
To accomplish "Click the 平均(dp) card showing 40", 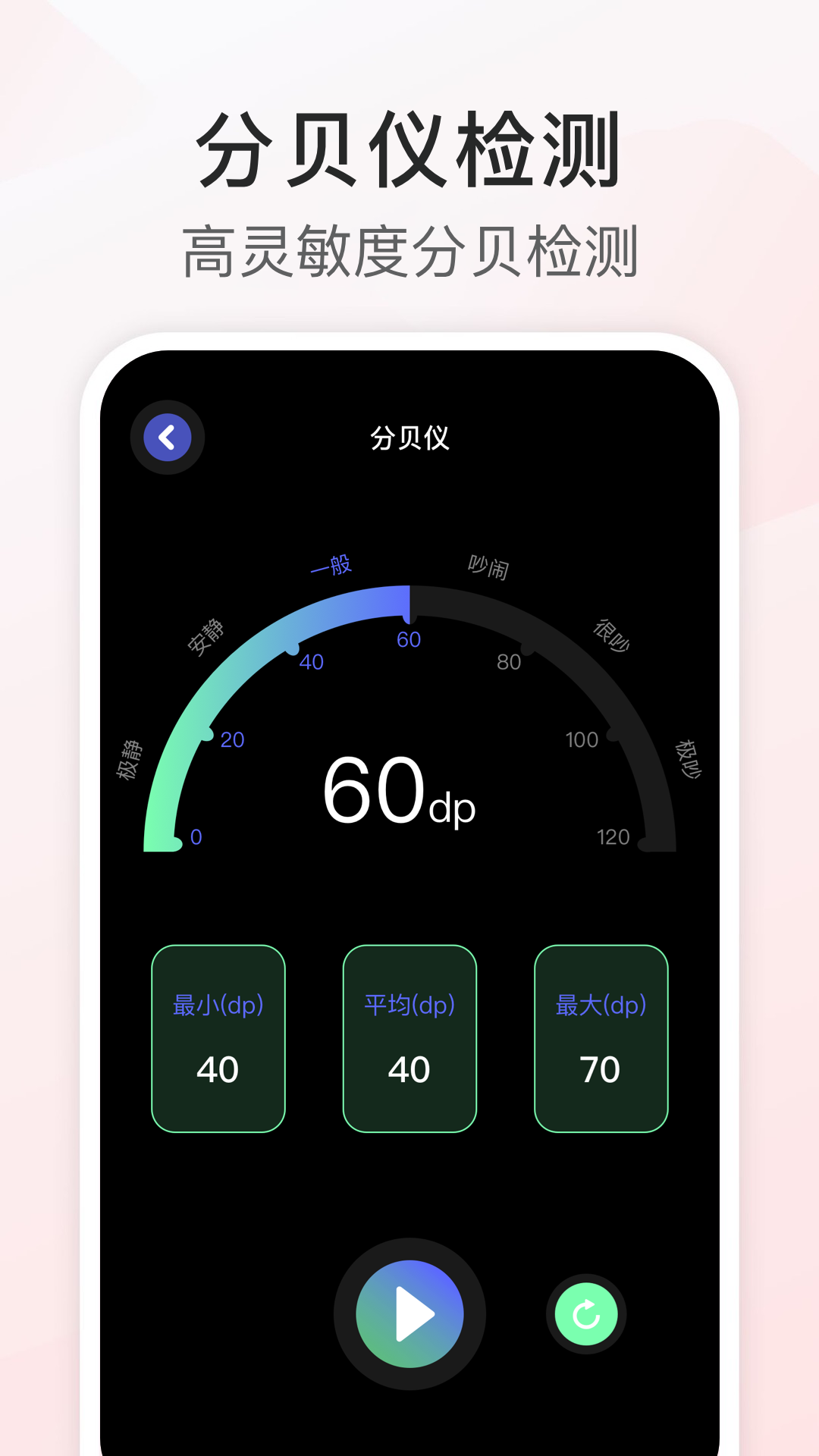I will 409,1037.
